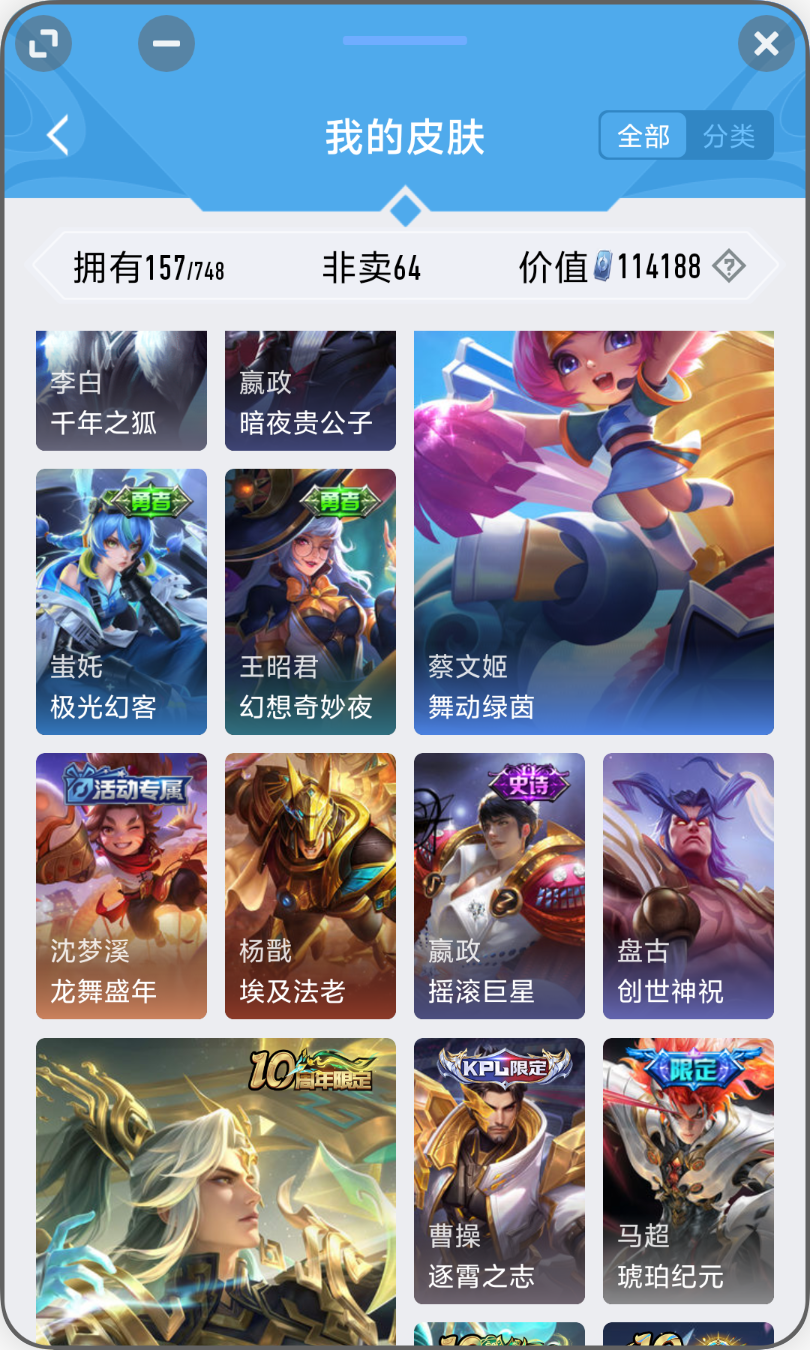This screenshot has width=810, height=1350.
Task: Click the 拥有157/748 skin counter
Action: [x=147, y=266]
